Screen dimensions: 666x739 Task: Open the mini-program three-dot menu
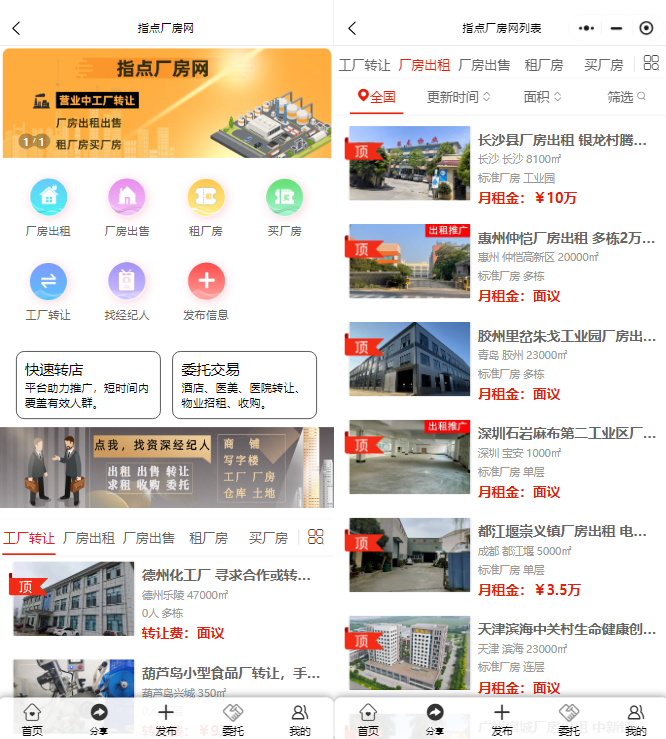point(587,29)
